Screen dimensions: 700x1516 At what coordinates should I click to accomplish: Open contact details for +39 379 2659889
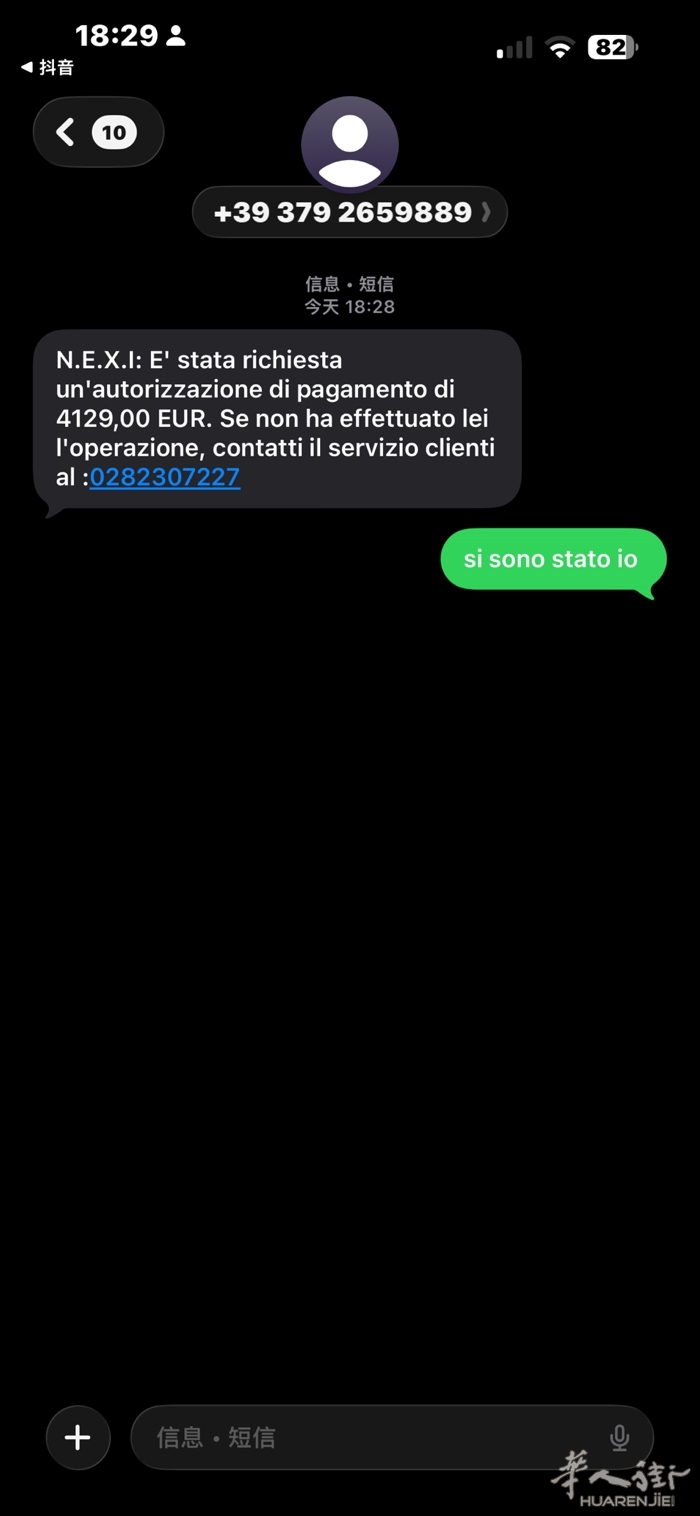coord(350,212)
